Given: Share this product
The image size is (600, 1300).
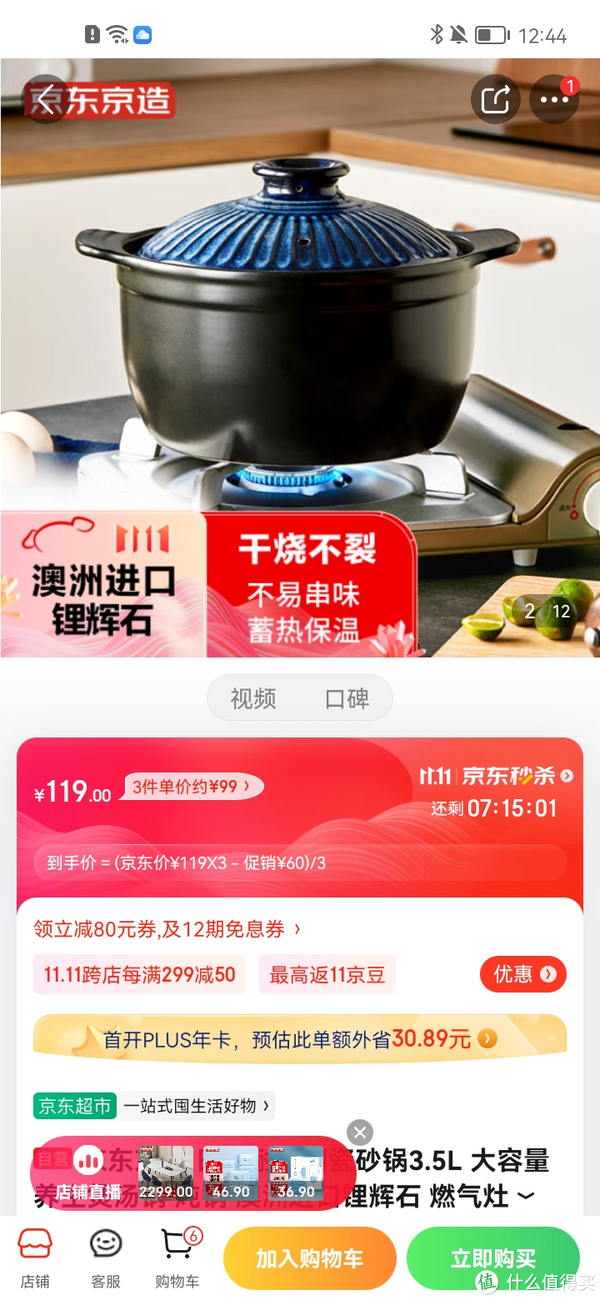Looking at the screenshot, I should (x=496, y=100).
